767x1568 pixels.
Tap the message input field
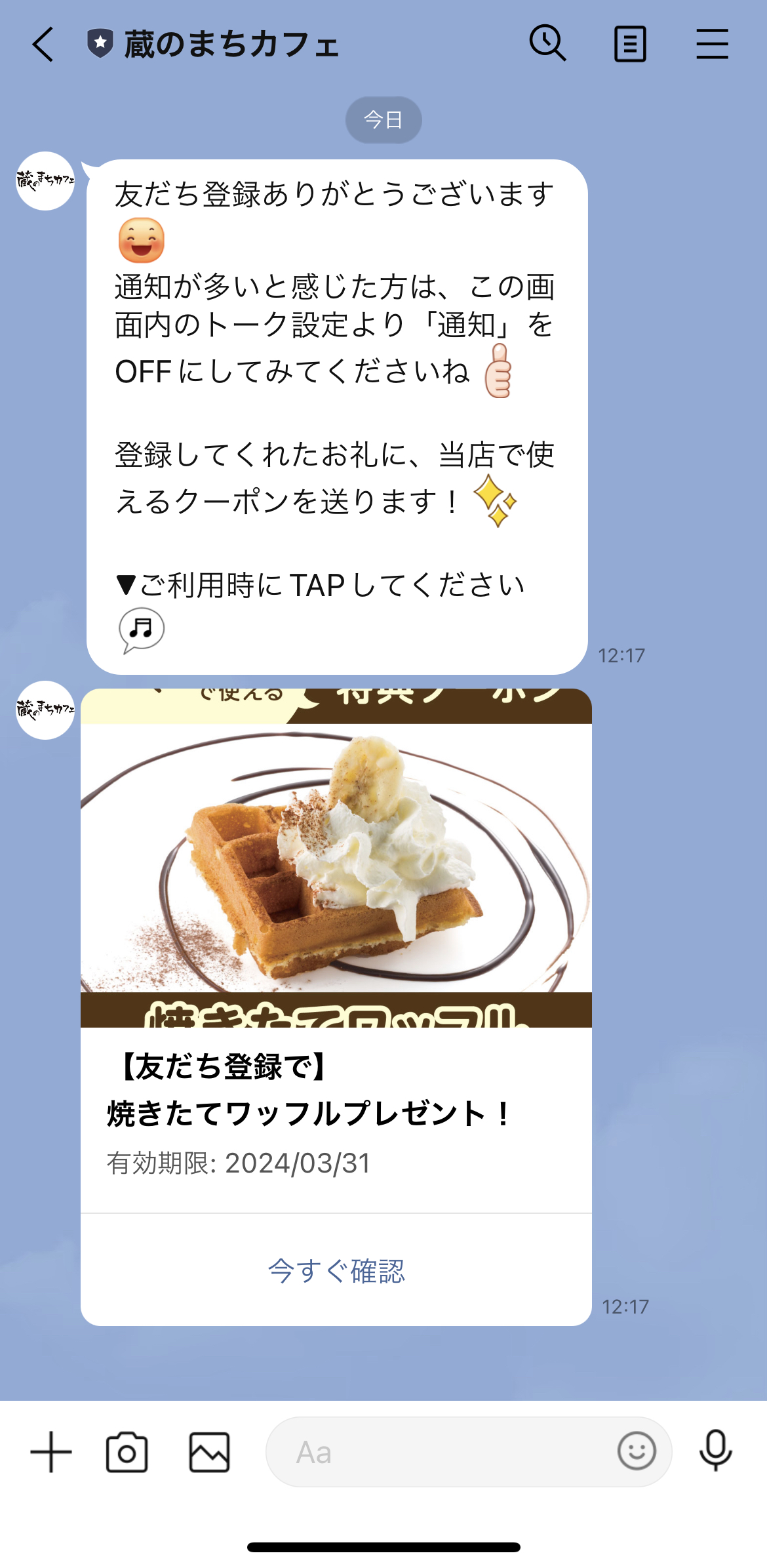(x=426, y=1451)
